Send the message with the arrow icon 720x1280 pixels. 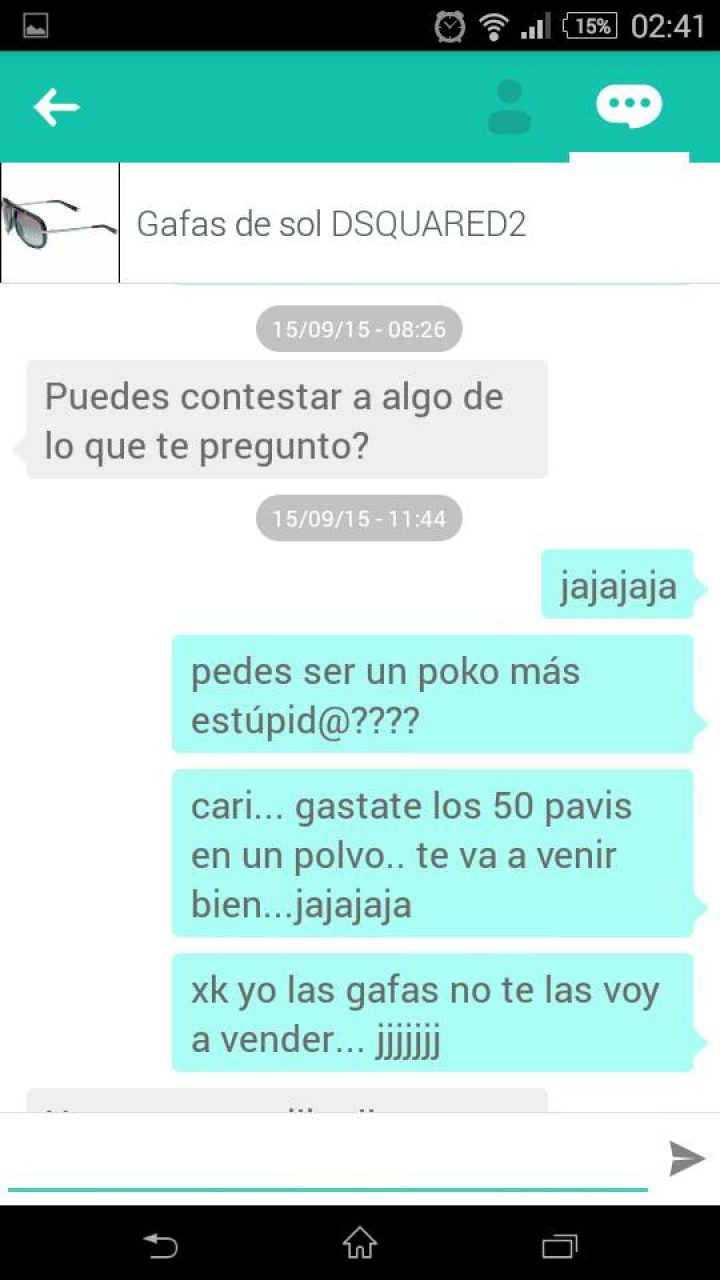click(687, 1158)
